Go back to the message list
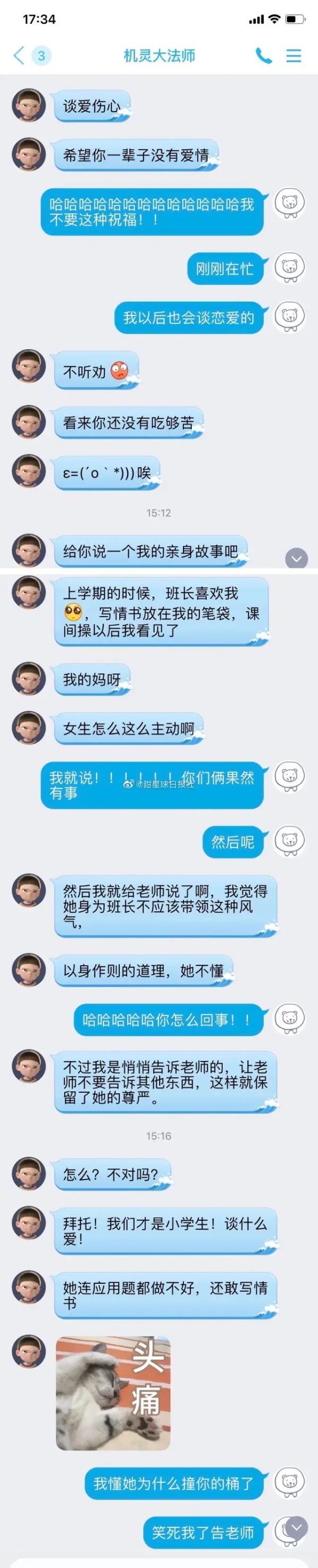The height and width of the screenshot is (1568, 318). [20, 56]
